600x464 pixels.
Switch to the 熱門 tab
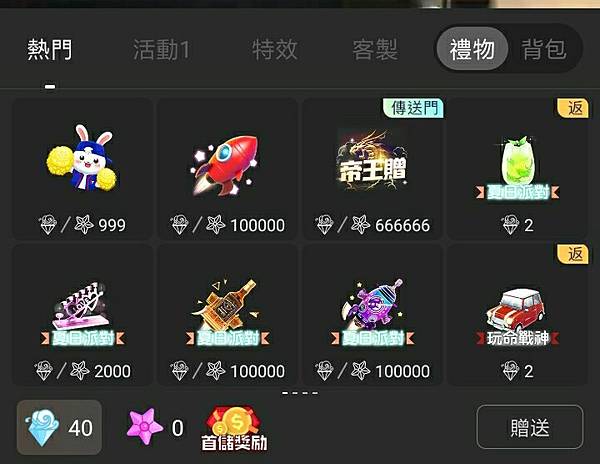[49, 49]
